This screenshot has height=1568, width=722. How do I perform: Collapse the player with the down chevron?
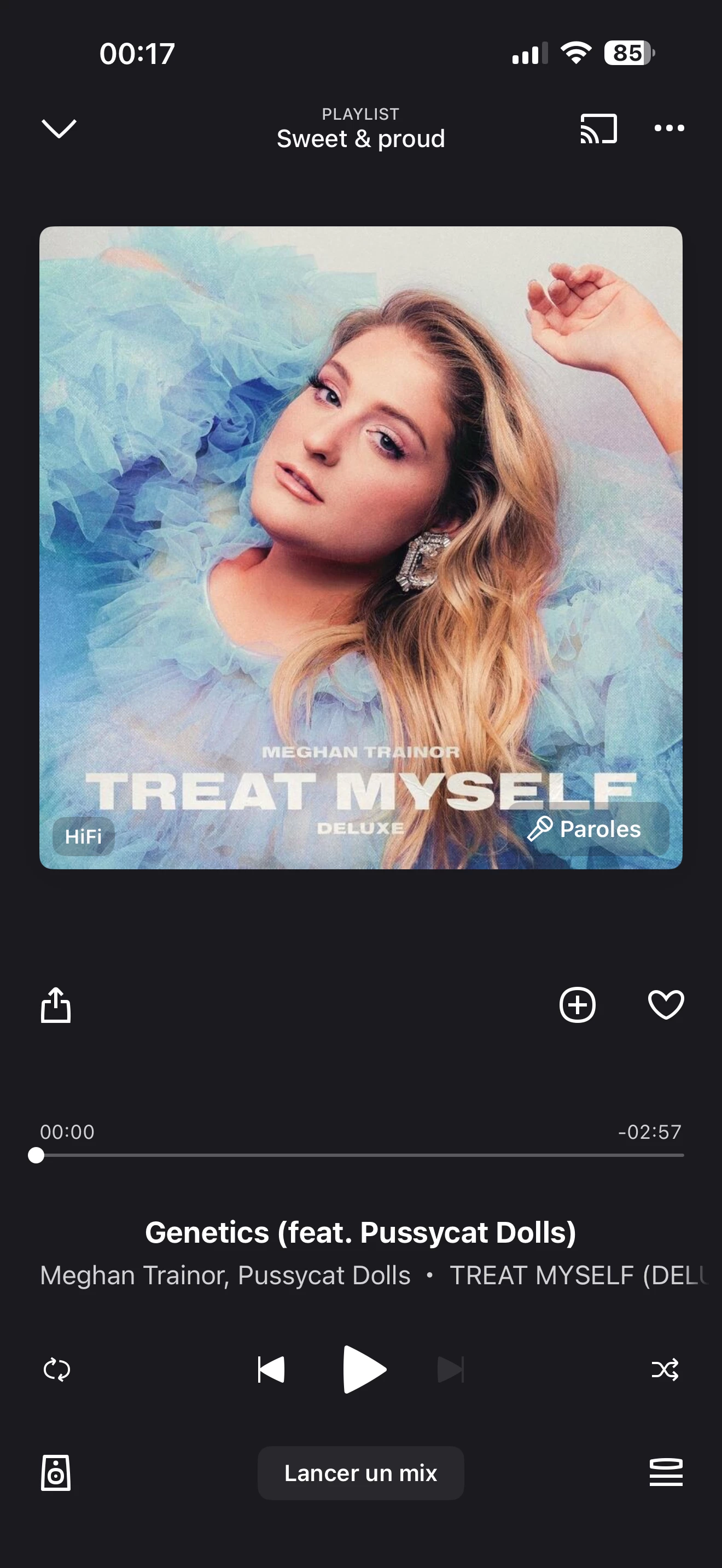59,128
